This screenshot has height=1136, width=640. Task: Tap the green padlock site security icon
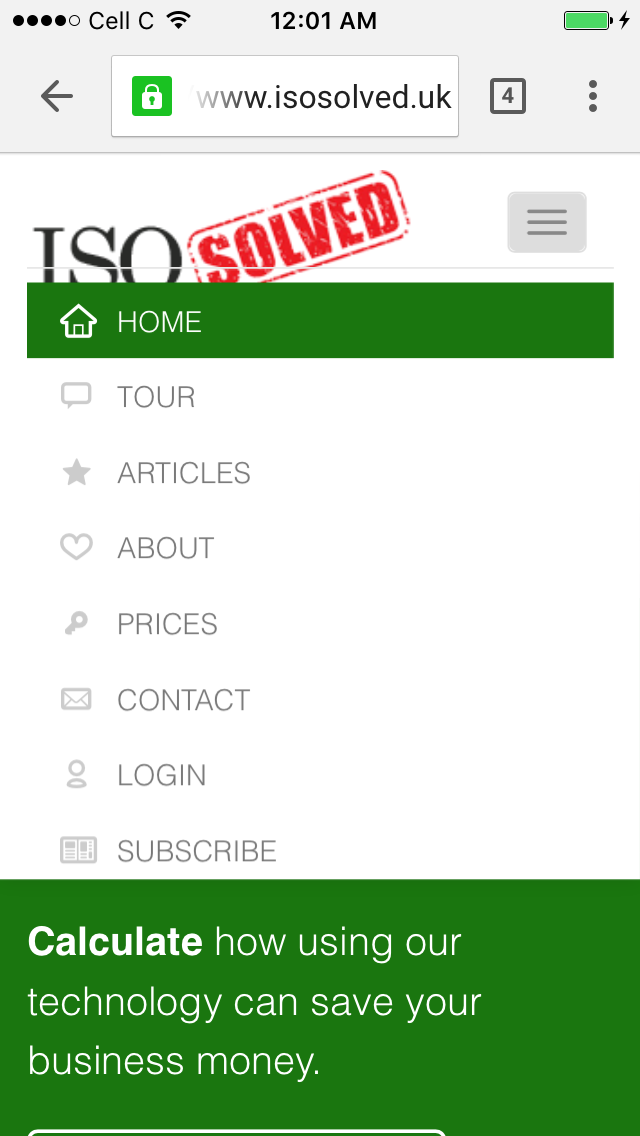click(x=151, y=96)
